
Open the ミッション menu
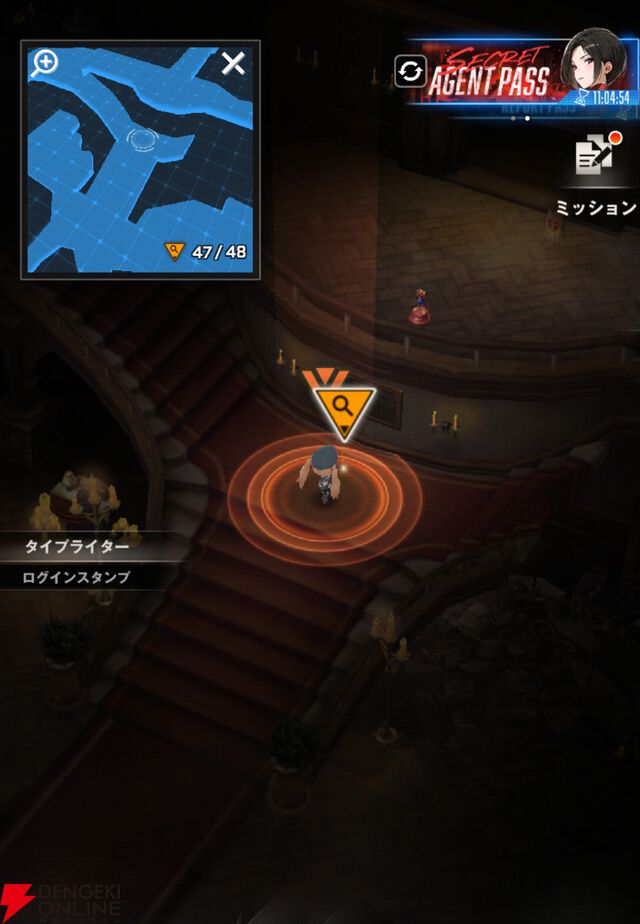596,174
